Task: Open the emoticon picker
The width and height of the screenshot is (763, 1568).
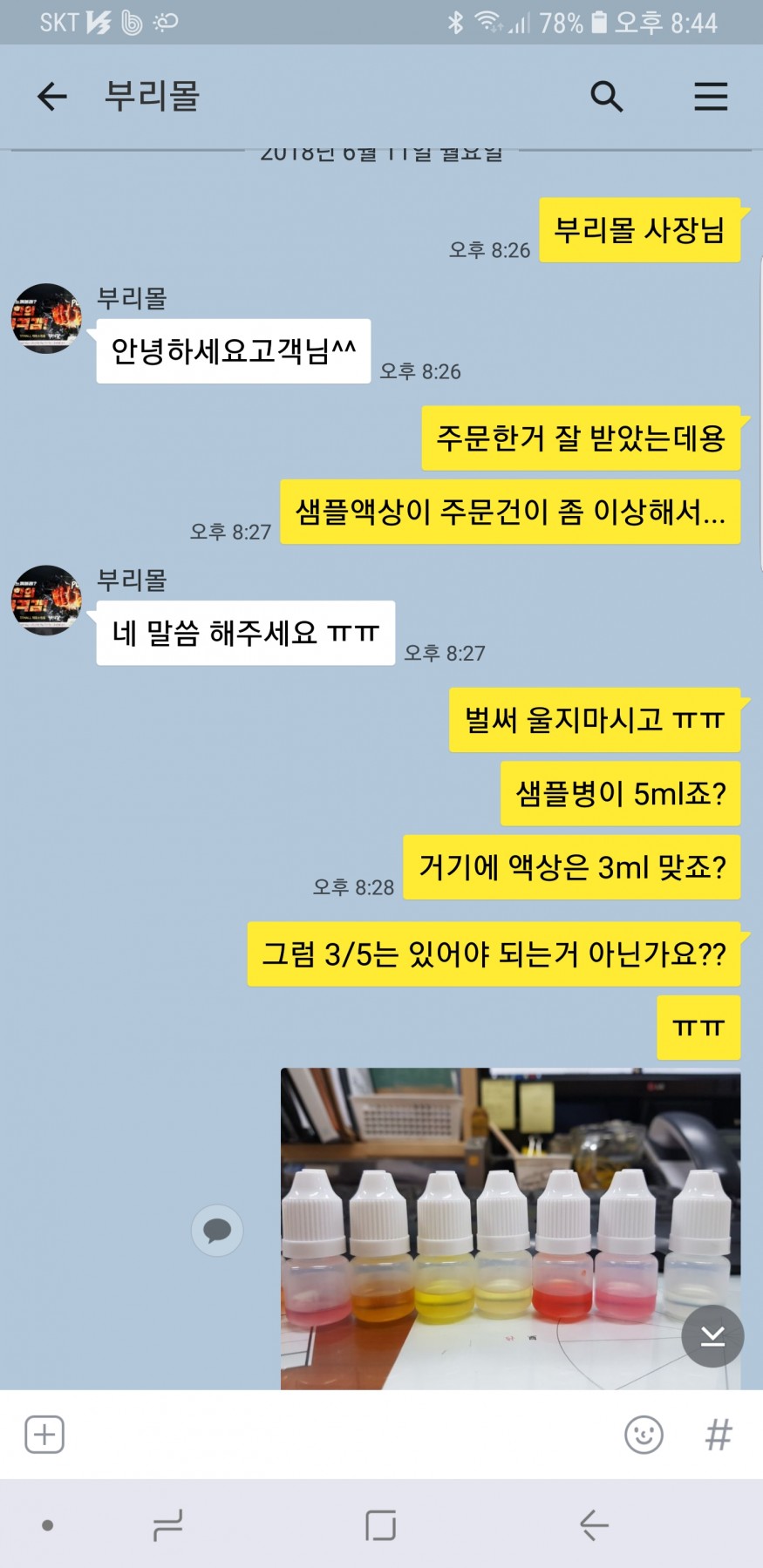Action: [644, 1434]
